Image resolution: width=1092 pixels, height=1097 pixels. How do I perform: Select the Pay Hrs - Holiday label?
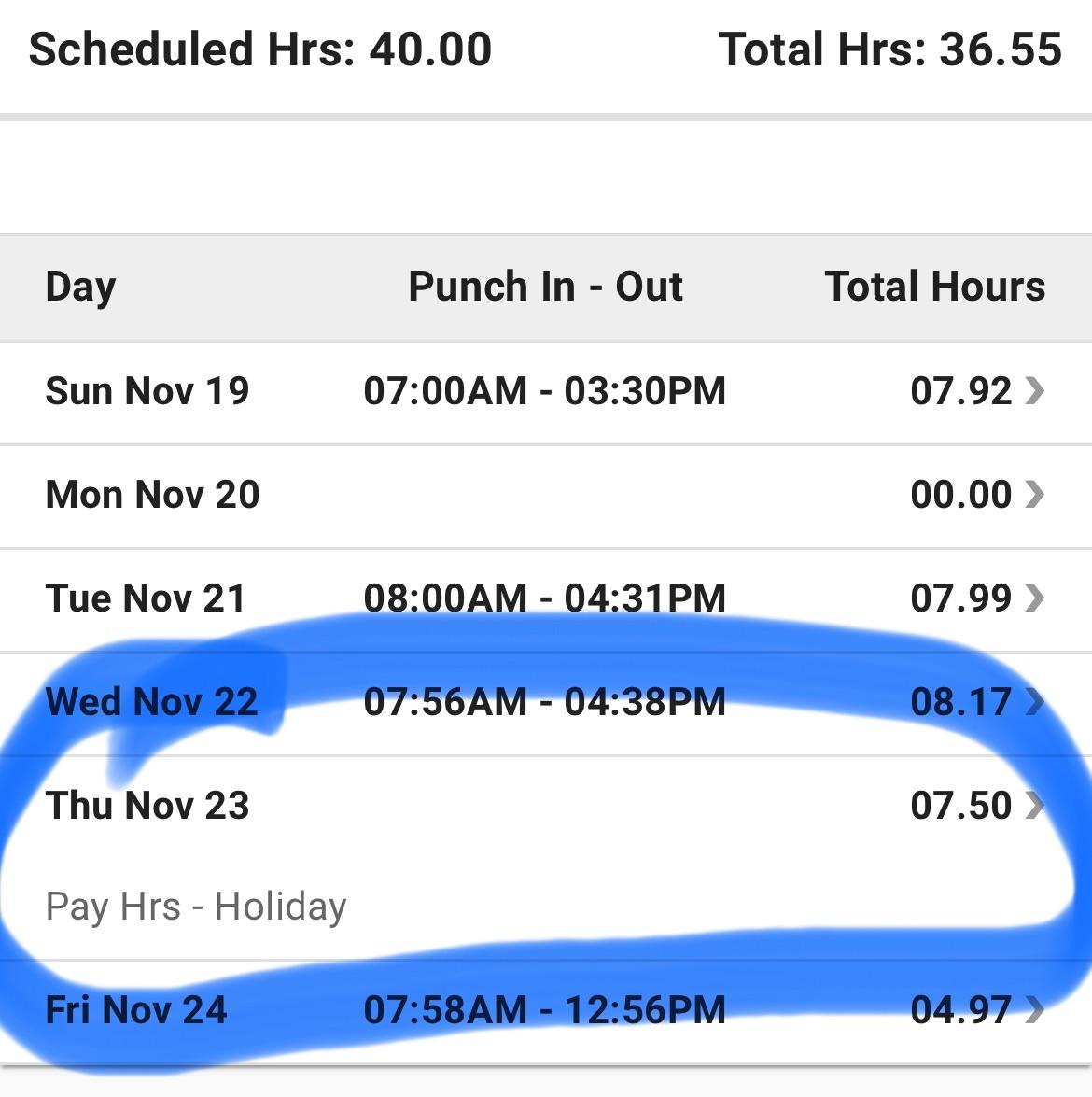pos(196,905)
